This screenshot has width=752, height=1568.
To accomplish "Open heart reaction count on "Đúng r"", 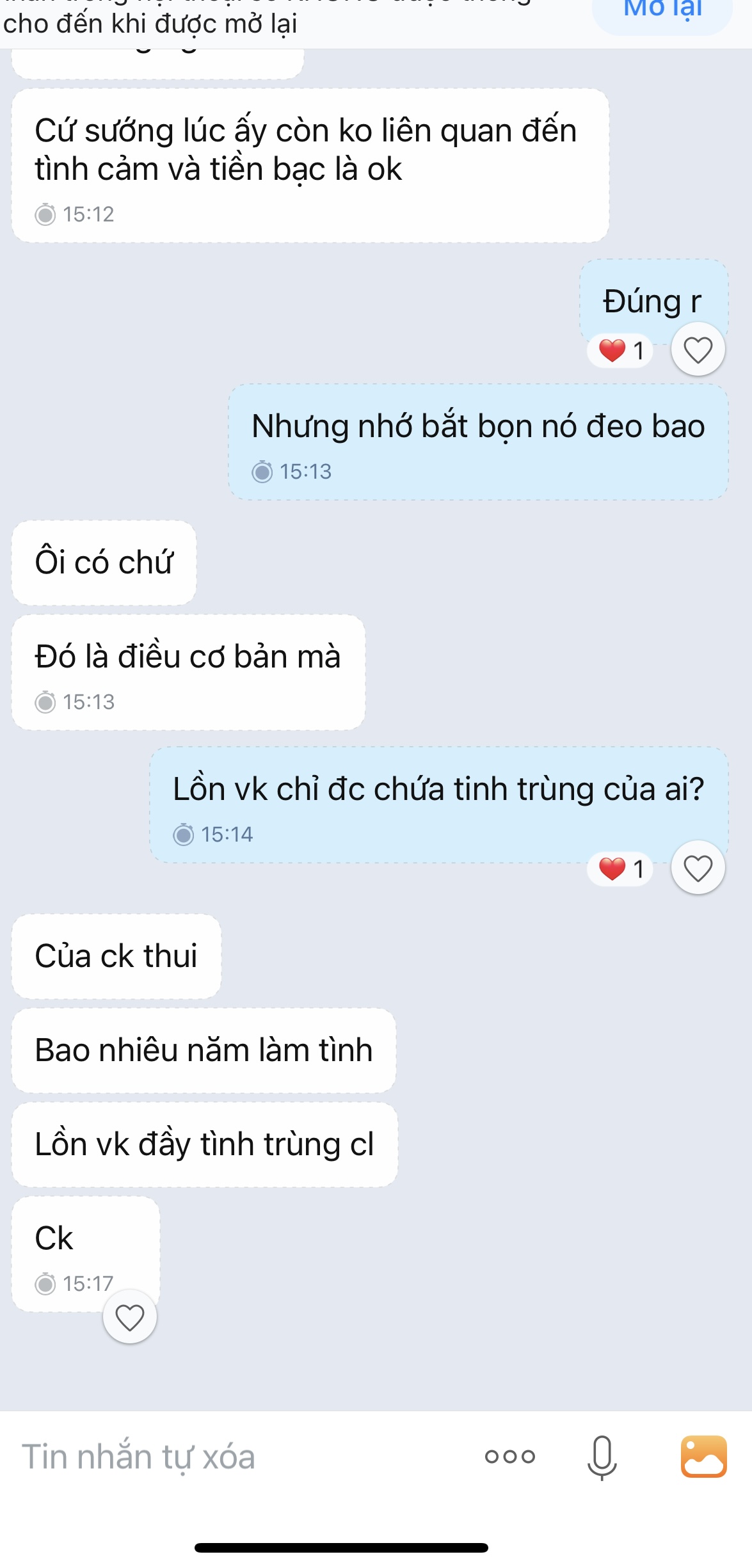I will click(620, 350).
